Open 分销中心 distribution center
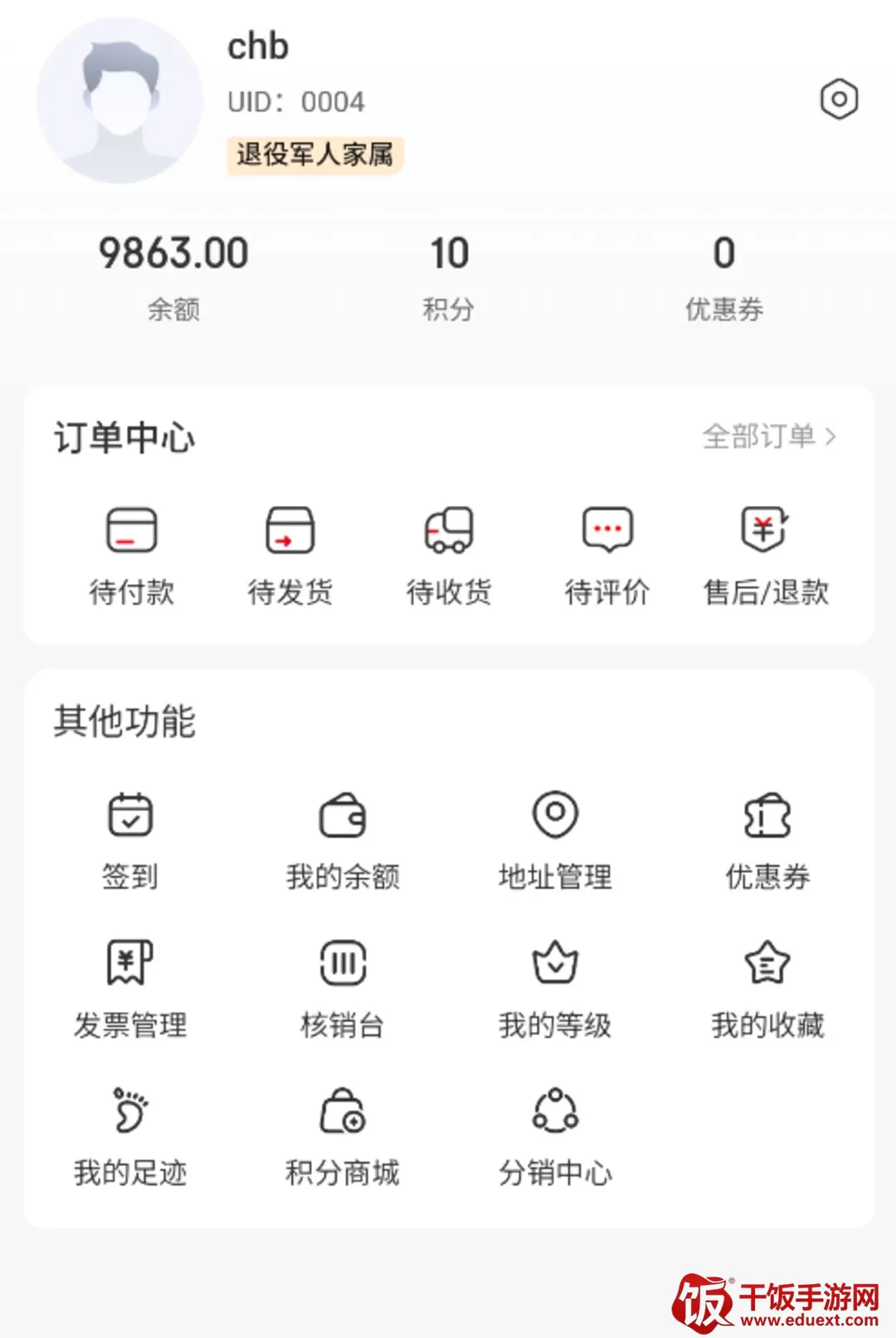The height and width of the screenshot is (1338, 896). pos(555,1137)
